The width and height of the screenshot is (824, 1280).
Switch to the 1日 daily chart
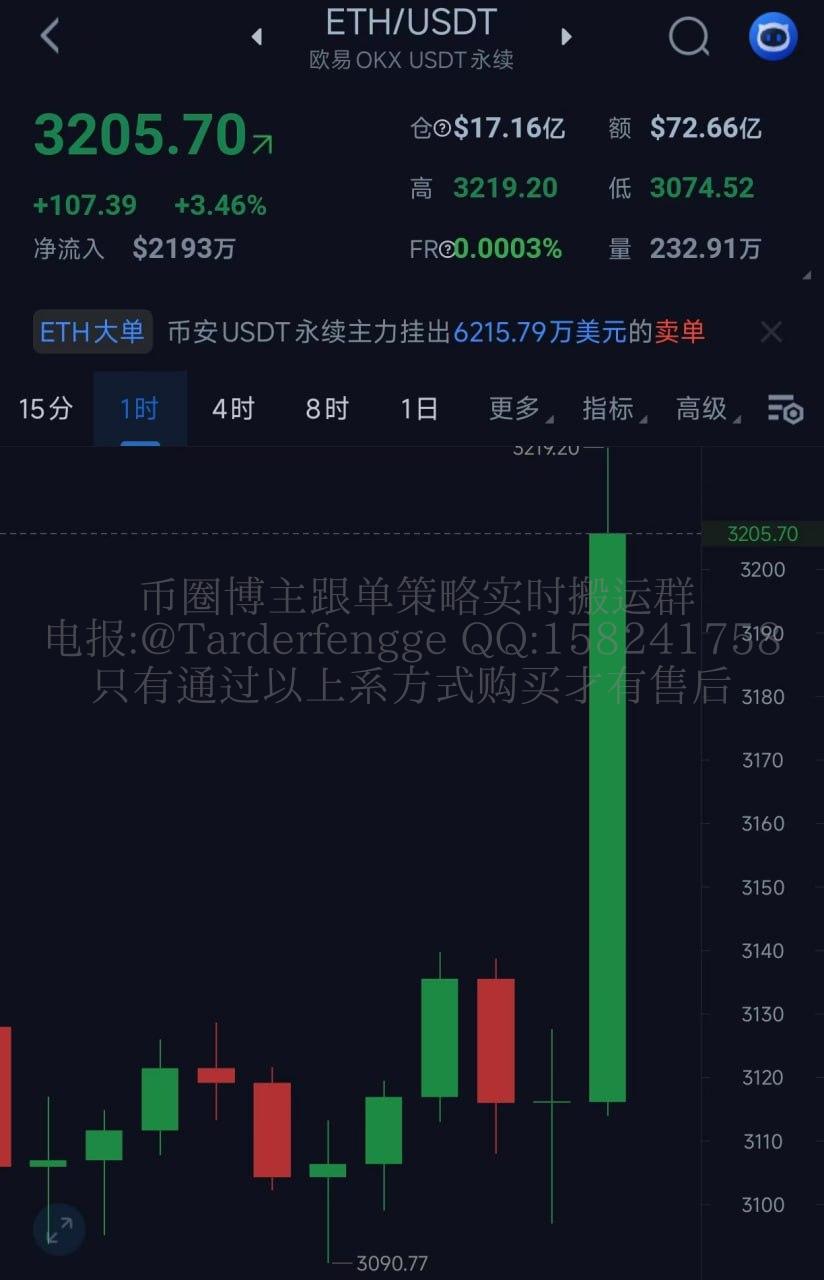[x=420, y=408]
